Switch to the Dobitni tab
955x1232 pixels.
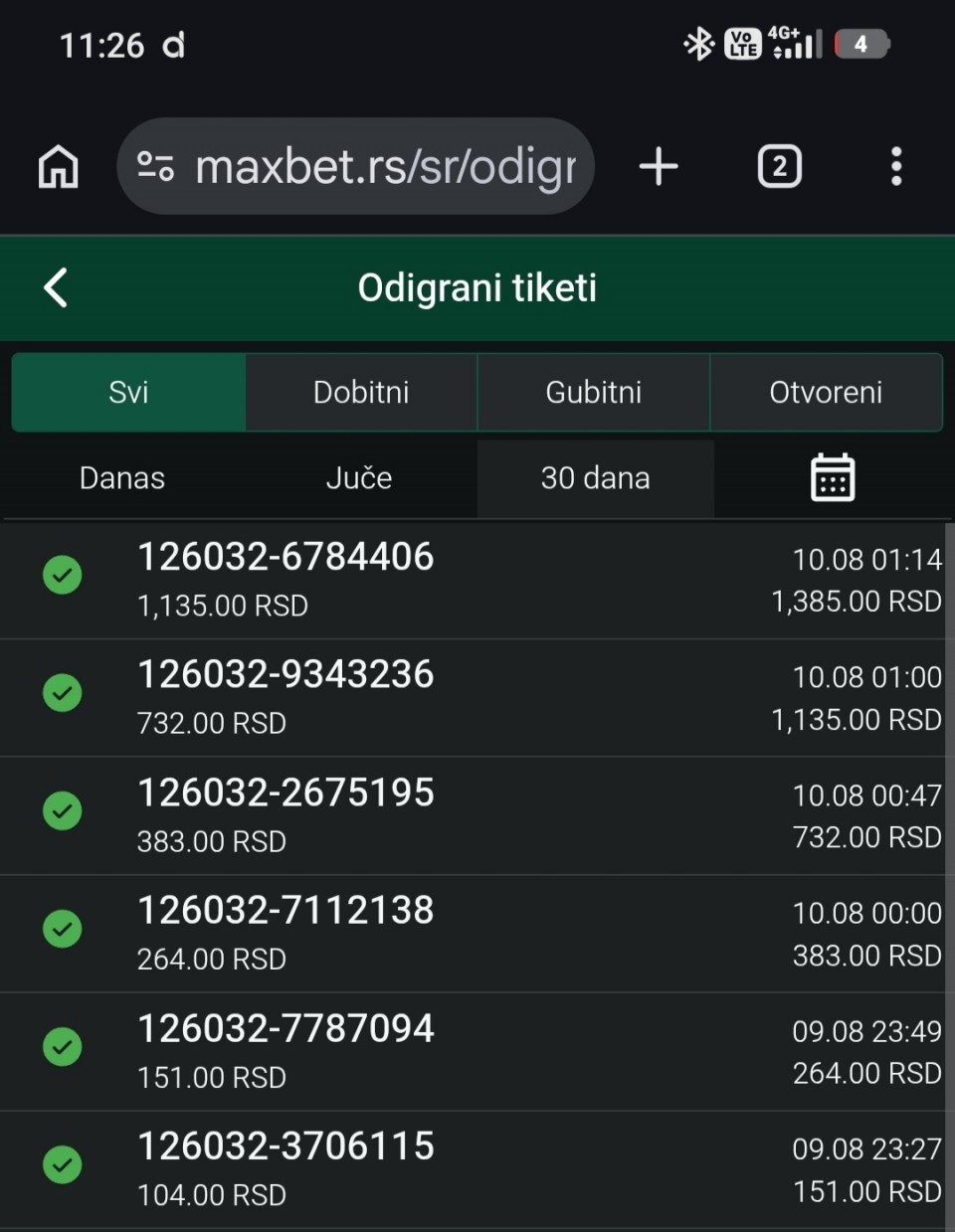[361, 392]
